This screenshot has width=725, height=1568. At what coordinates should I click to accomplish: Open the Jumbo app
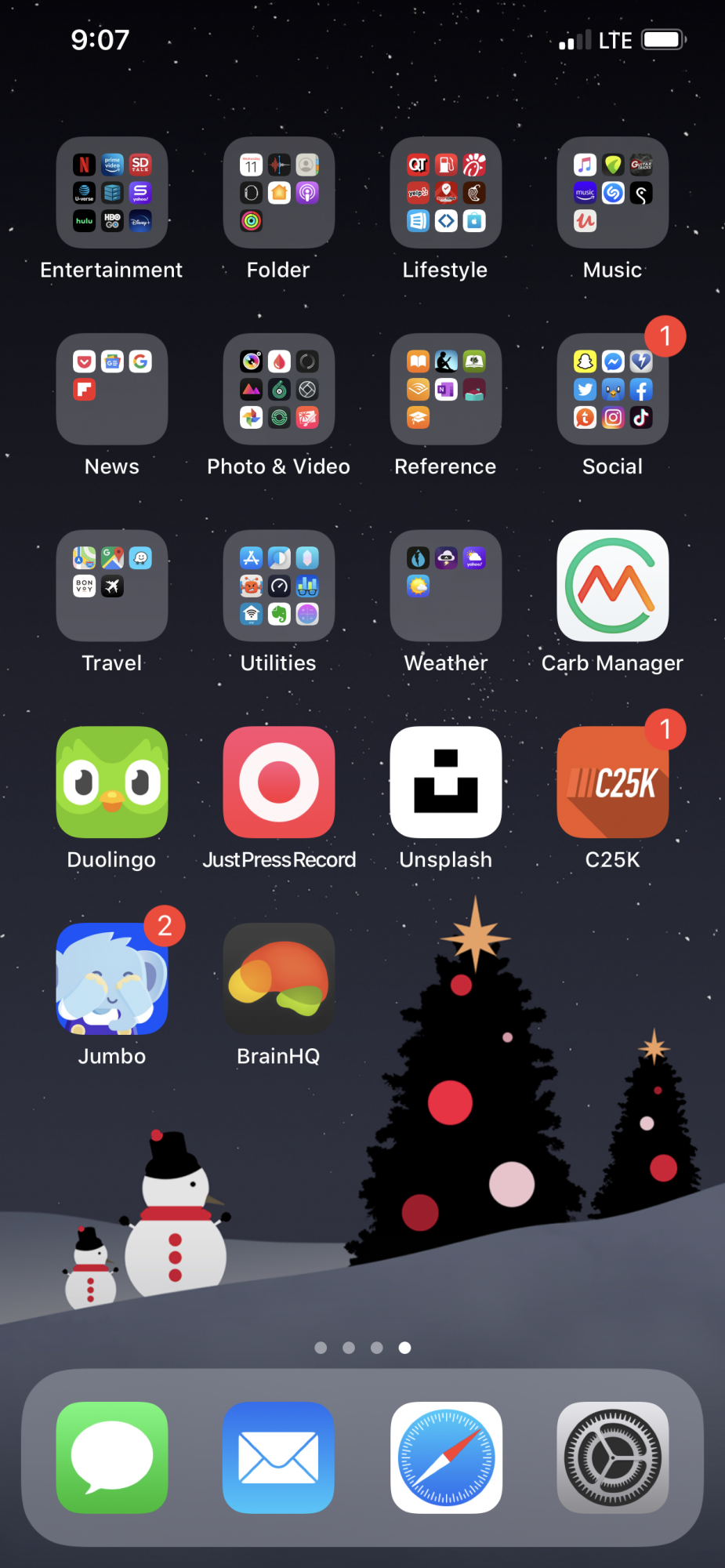tap(112, 978)
